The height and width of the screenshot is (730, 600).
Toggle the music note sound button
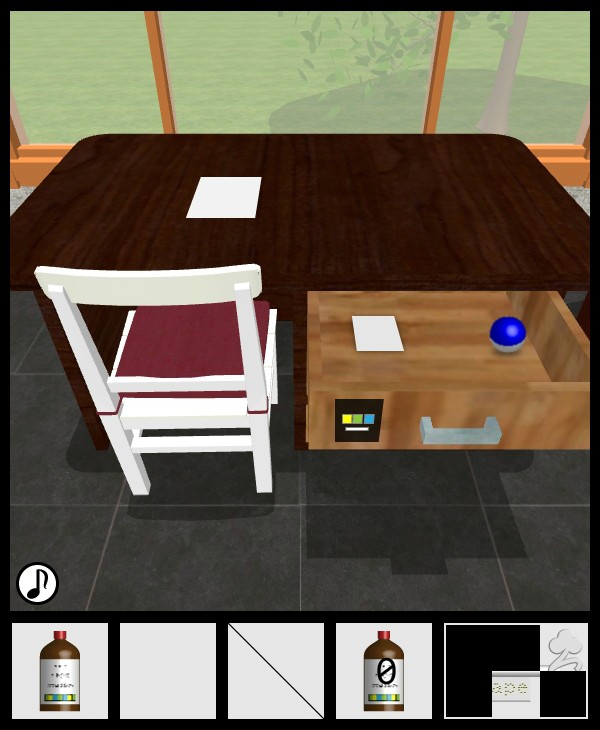[x=37, y=583]
